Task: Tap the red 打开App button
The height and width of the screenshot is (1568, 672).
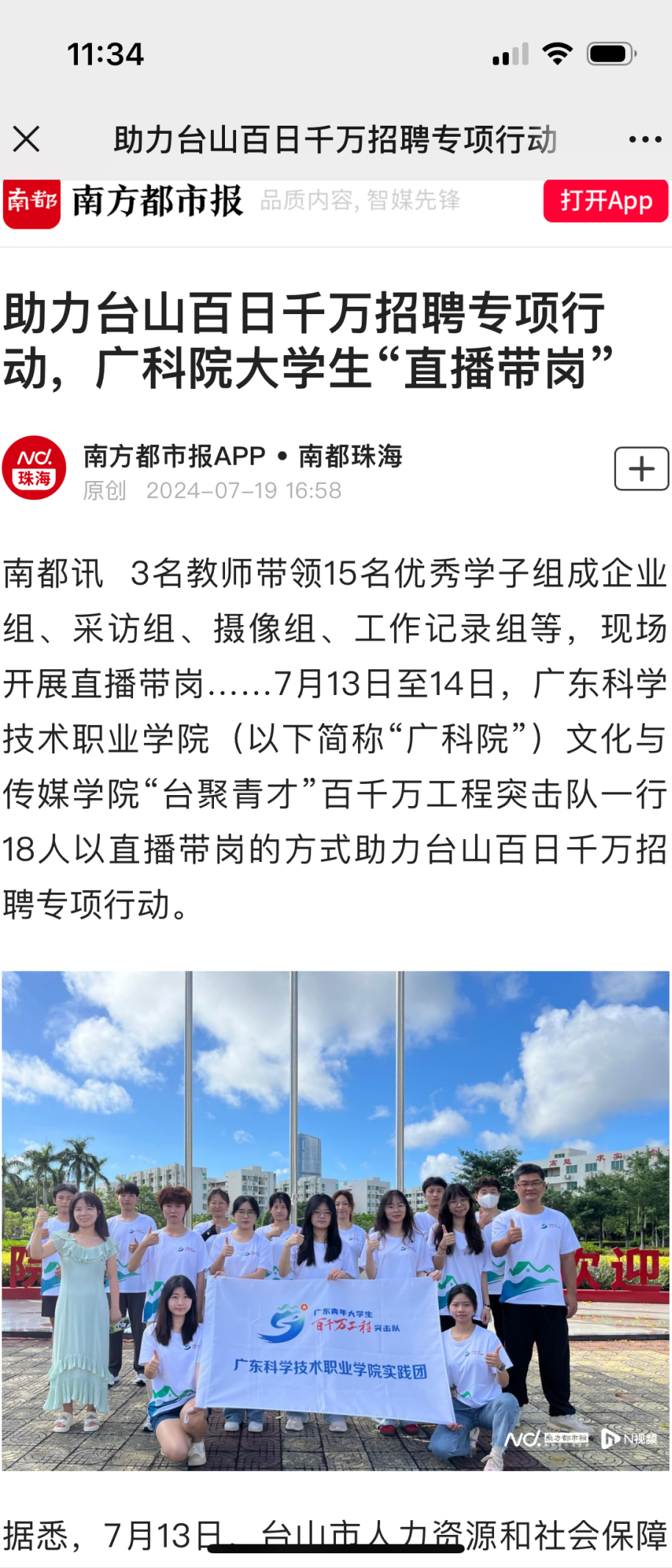Action: point(605,201)
